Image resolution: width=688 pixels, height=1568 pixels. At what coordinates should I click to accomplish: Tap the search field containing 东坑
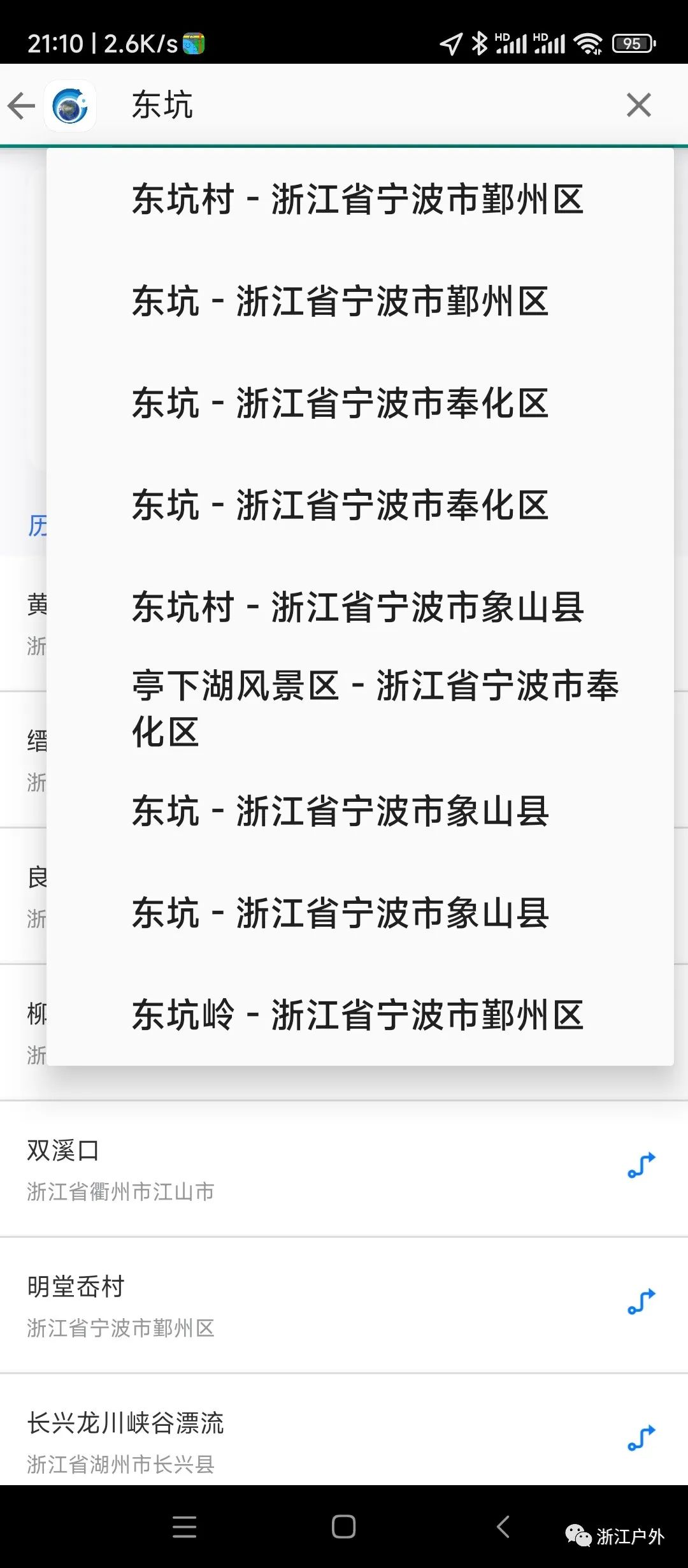pos(357,105)
